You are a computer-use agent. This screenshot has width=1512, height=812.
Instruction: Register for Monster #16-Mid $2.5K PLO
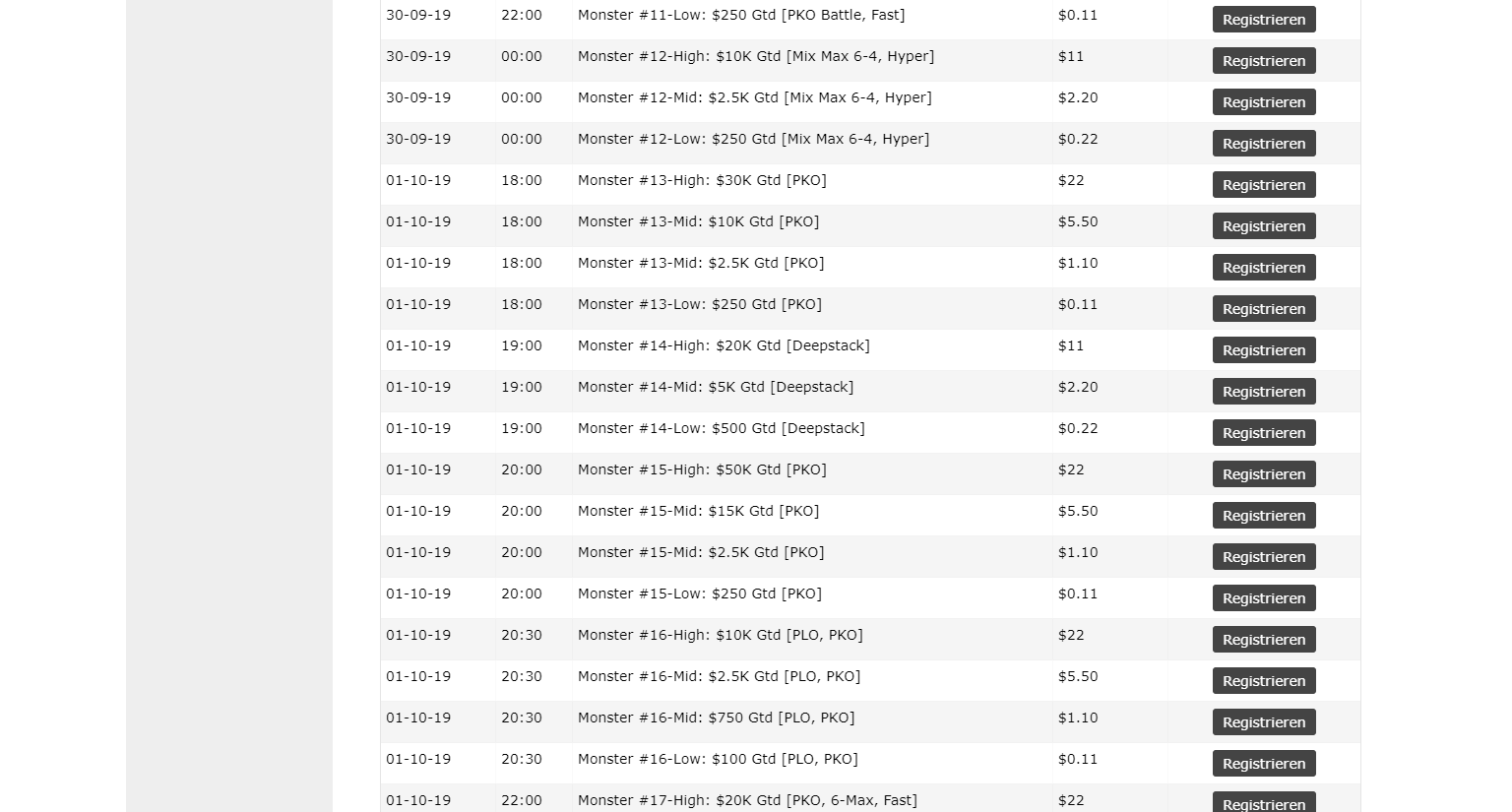point(1264,681)
